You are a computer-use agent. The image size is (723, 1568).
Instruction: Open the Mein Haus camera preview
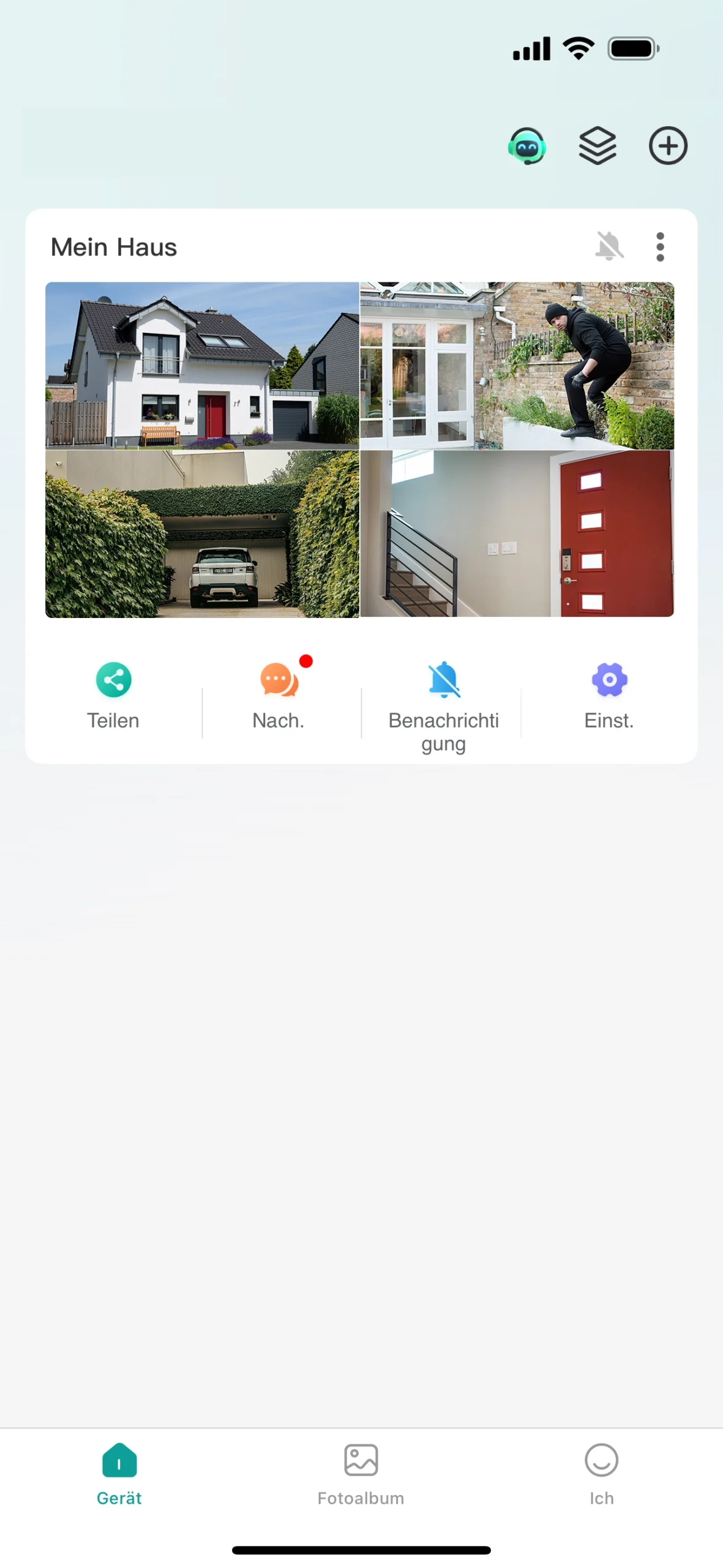point(360,449)
